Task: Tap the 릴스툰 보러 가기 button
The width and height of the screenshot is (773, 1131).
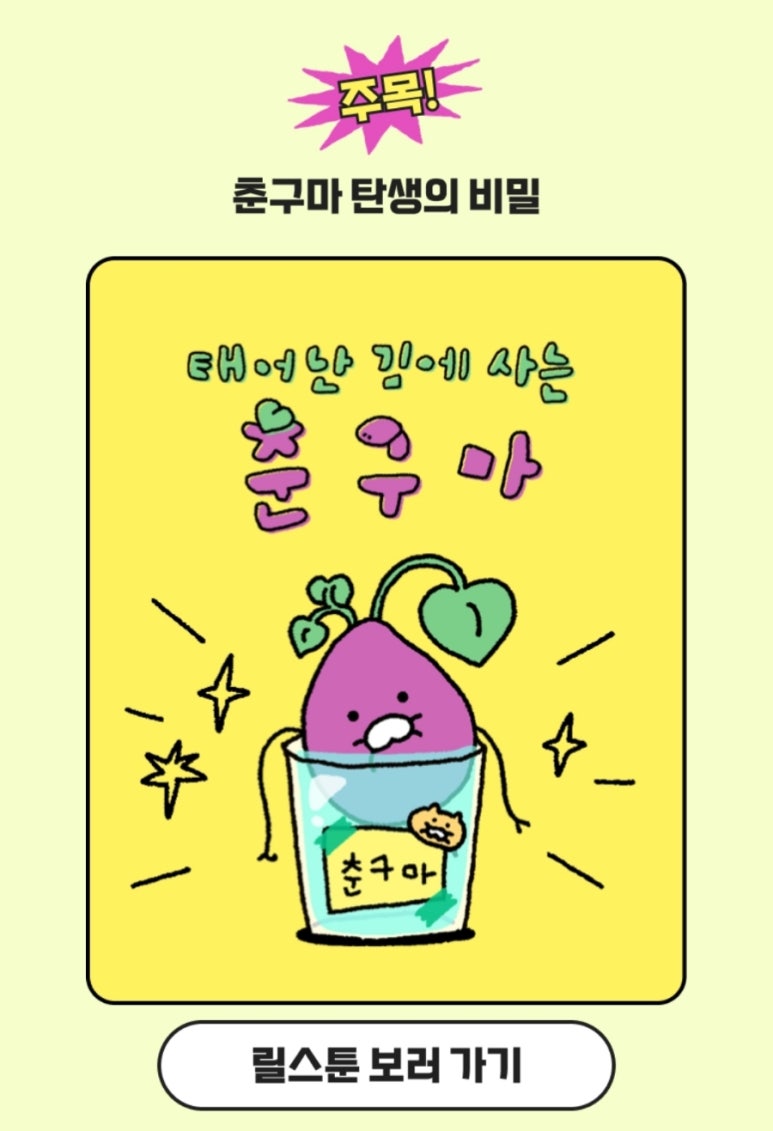Action: pos(386,1065)
